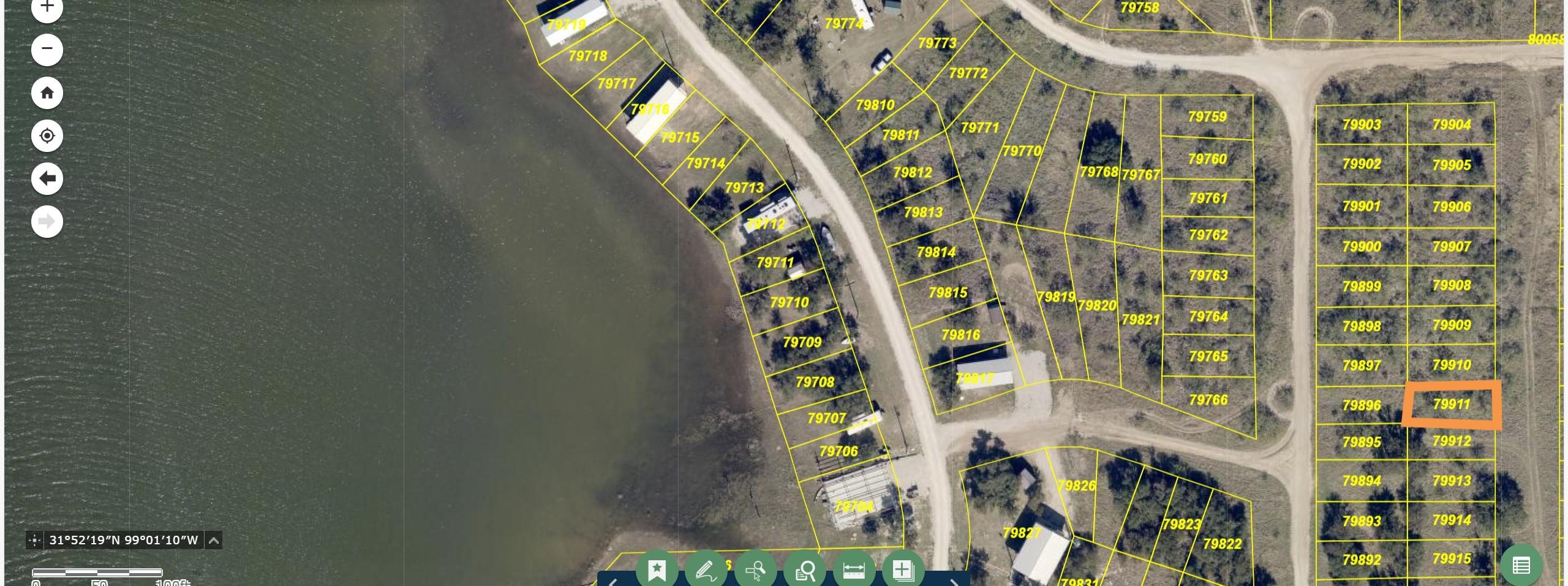The height and width of the screenshot is (586, 1568).
Task: Expand the coordinates options arrow
Action: [214, 540]
